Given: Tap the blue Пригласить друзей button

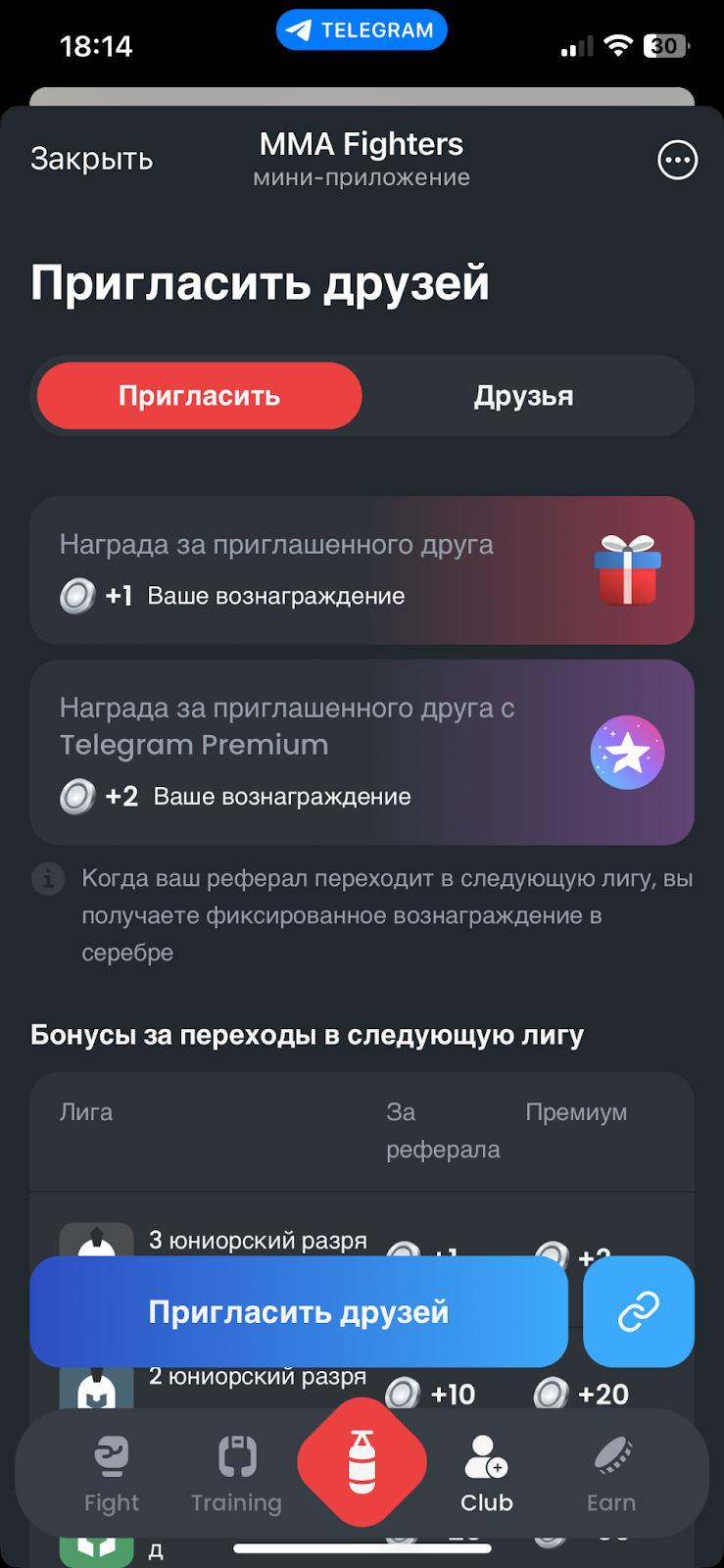Looking at the screenshot, I should 299,1311.
